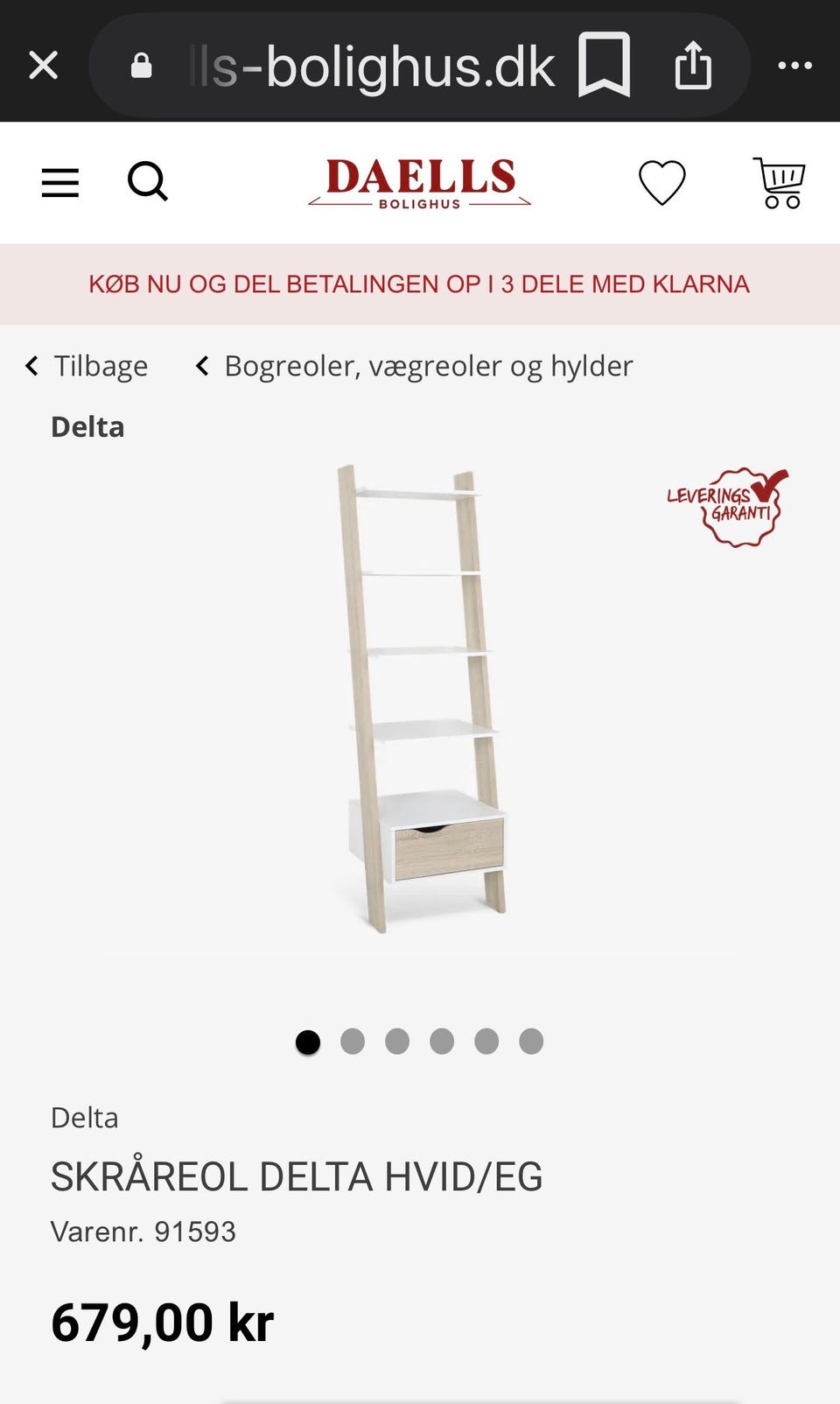Check the site security lock icon
The width and height of the screenshot is (840, 1404).
[x=141, y=64]
